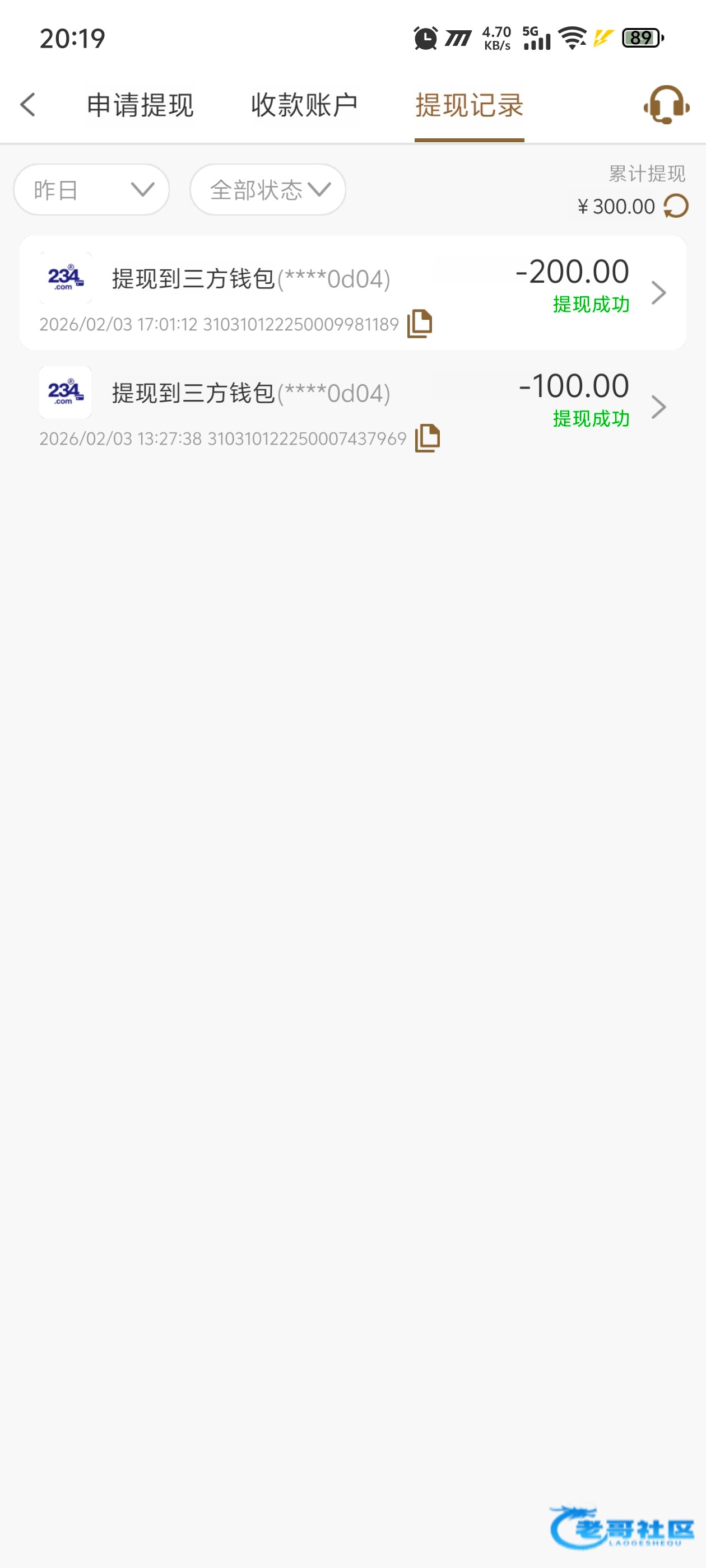Contact customer service via headset icon
706x1568 pixels.
coord(666,105)
